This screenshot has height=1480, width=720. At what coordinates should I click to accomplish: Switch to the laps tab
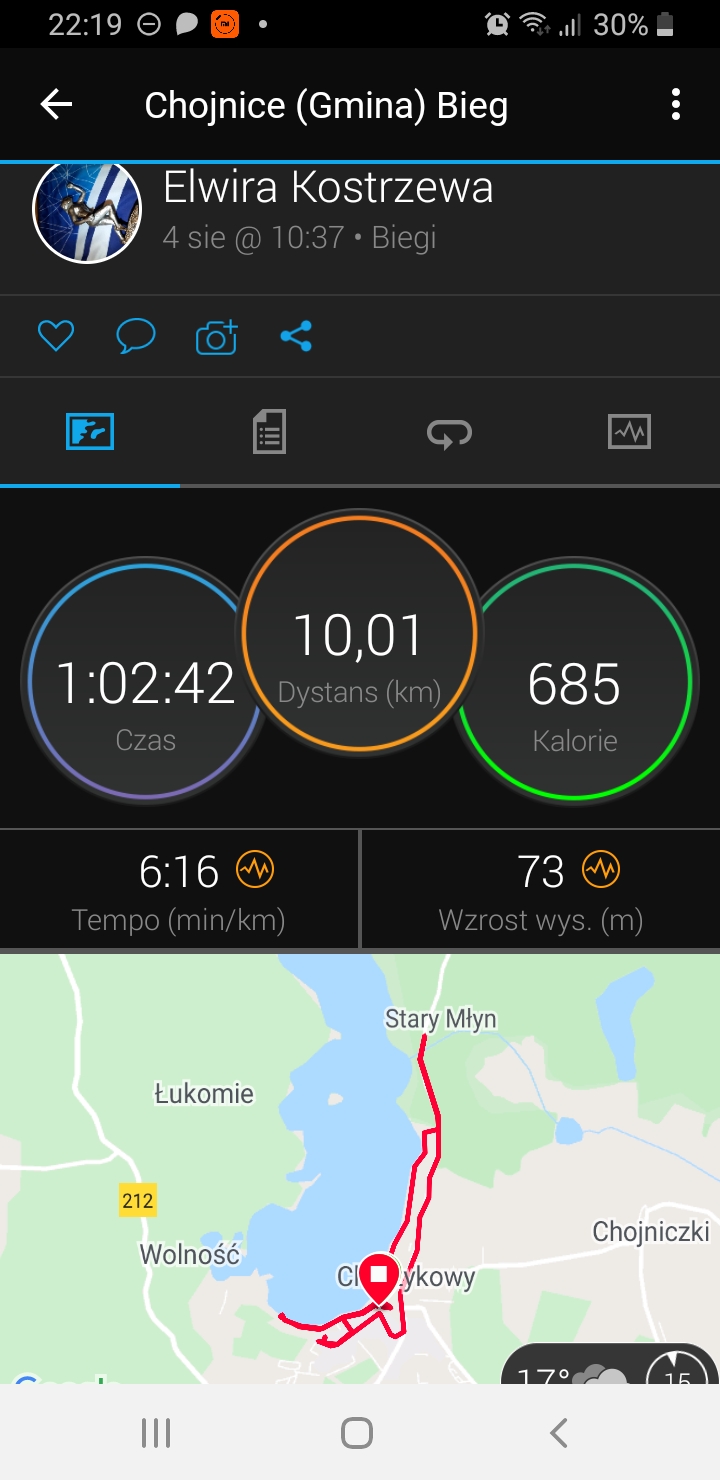[x=449, y=433]
